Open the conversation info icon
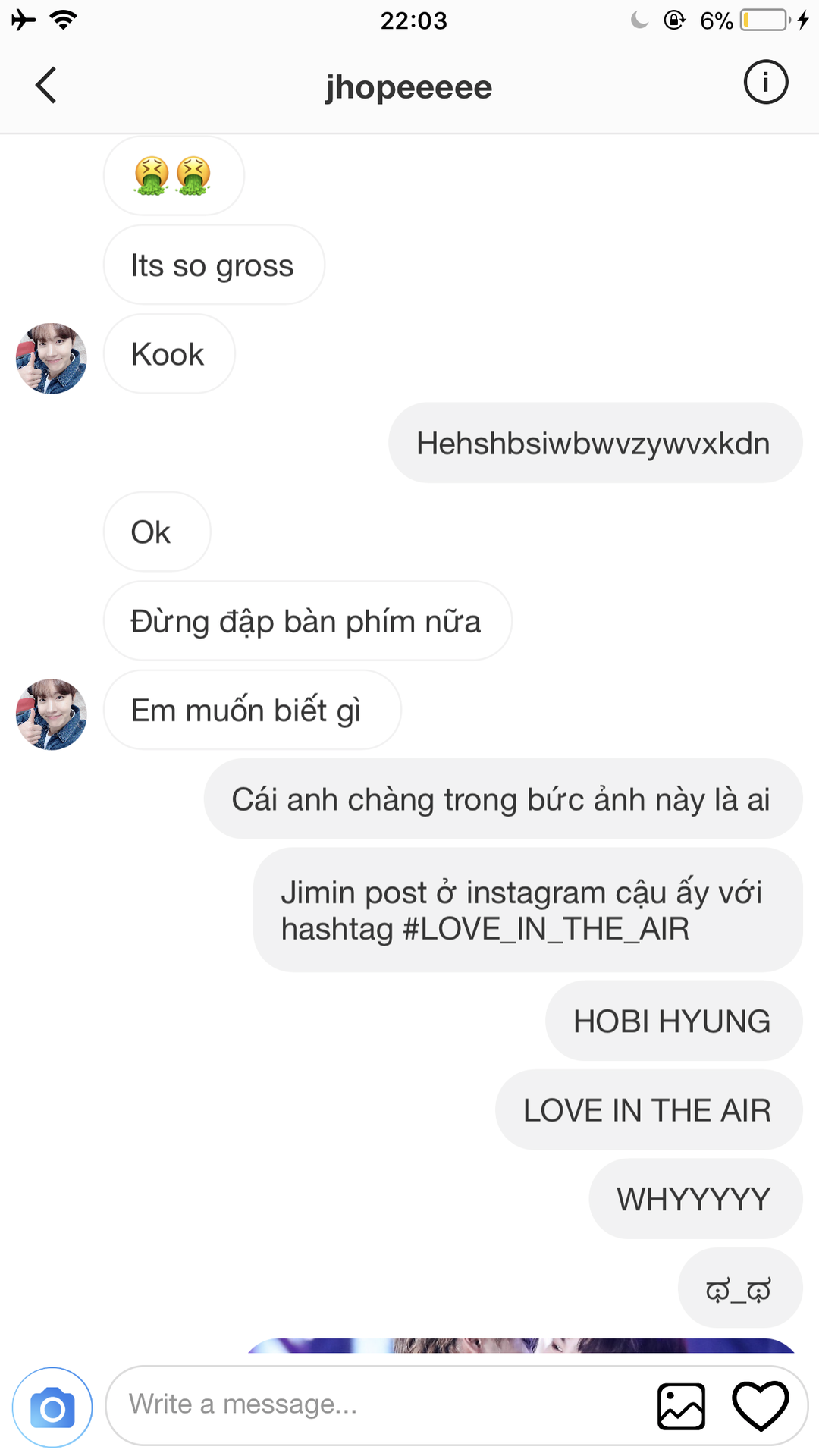This screenshot has height=1456, width=819. [x=765, y=82]
